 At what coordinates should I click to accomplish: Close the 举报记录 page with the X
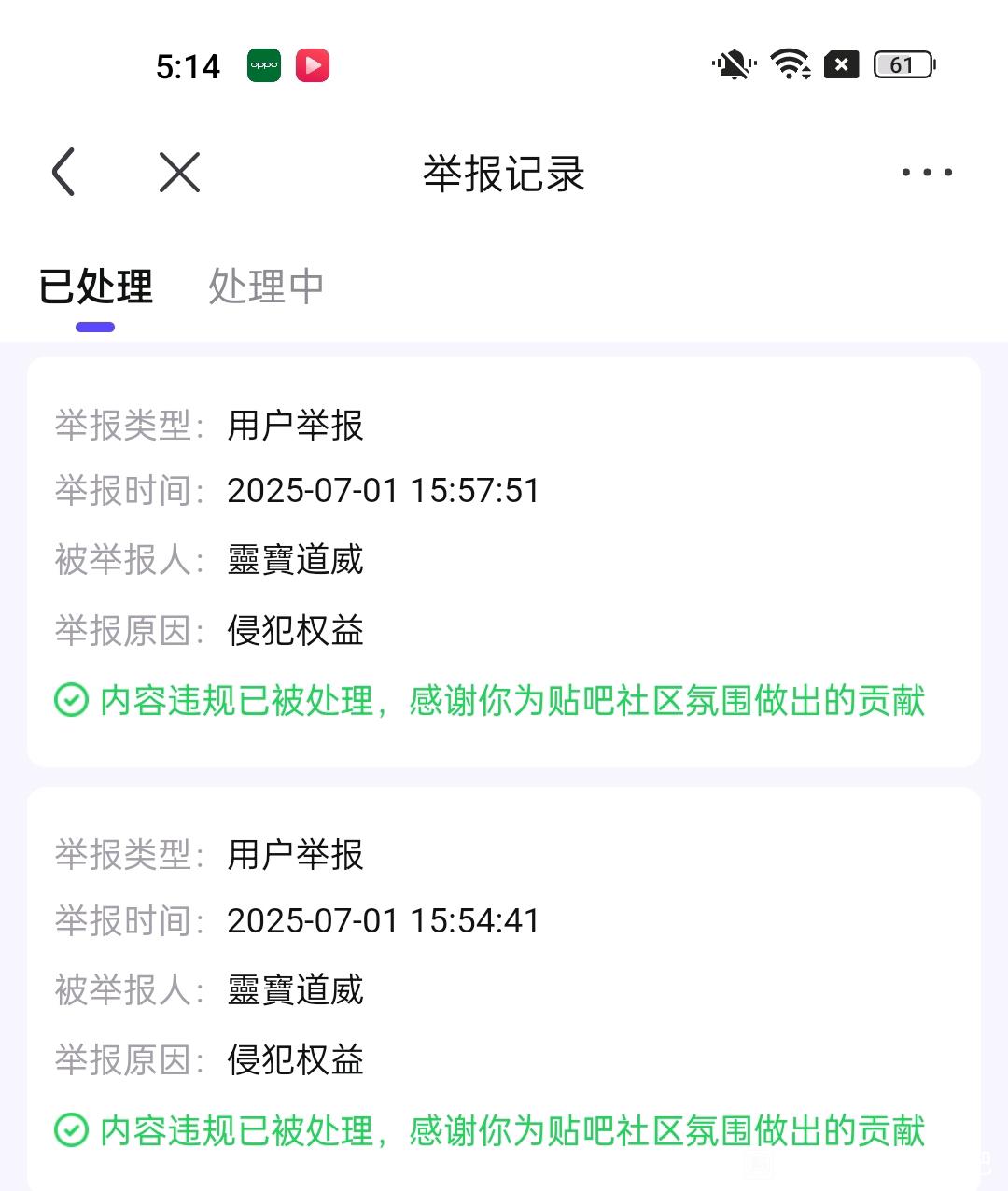[x=179, y=173]
